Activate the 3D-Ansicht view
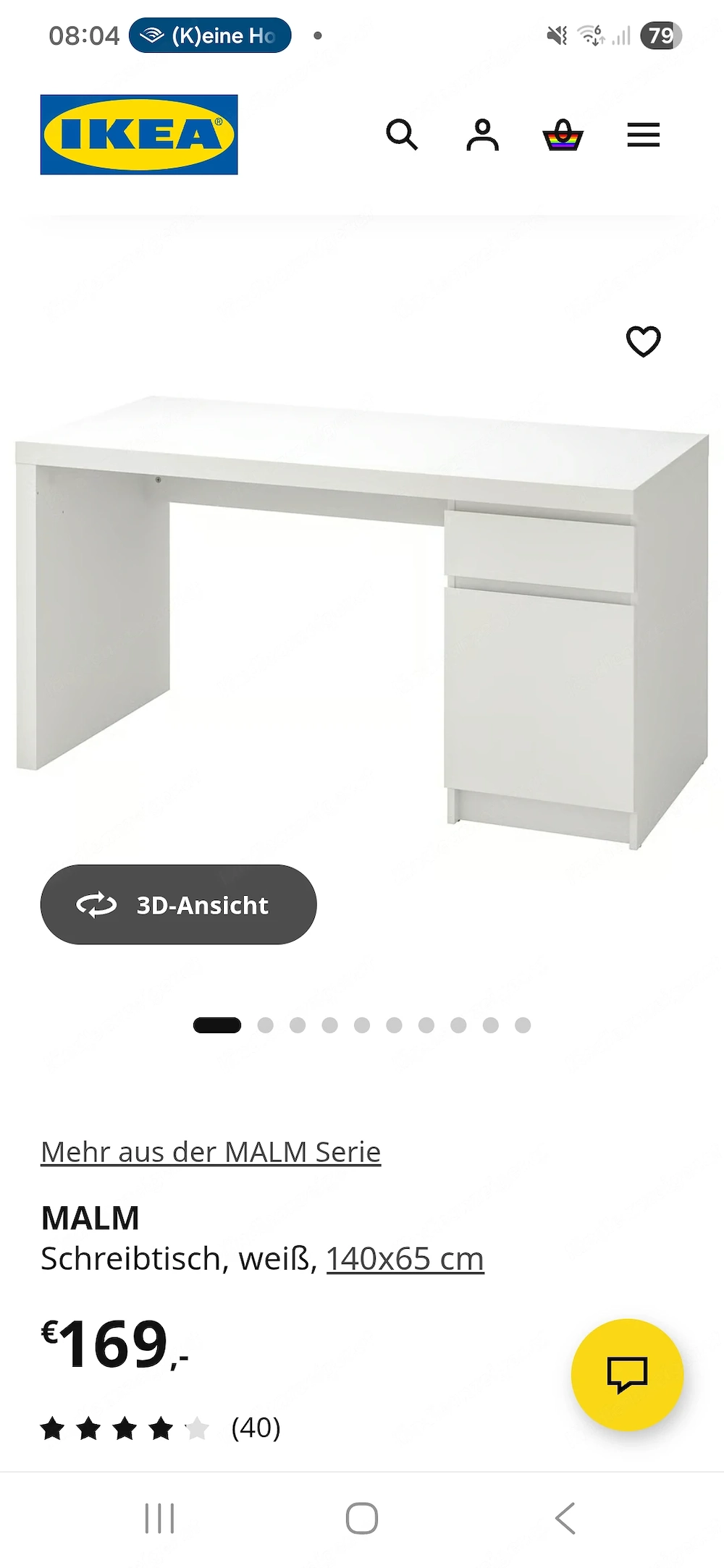 pos(177,904)
